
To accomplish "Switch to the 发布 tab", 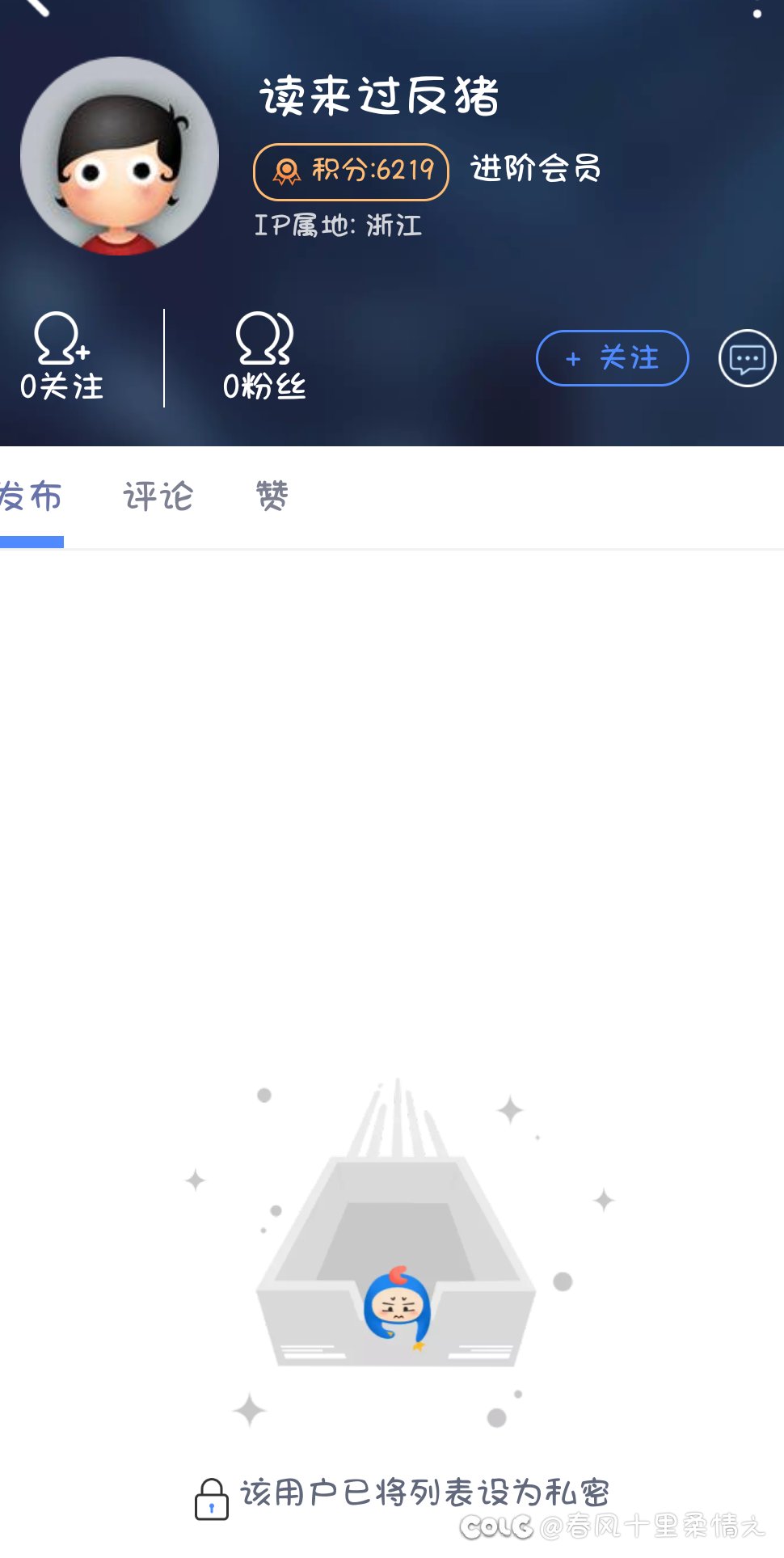I will [31, 496].
